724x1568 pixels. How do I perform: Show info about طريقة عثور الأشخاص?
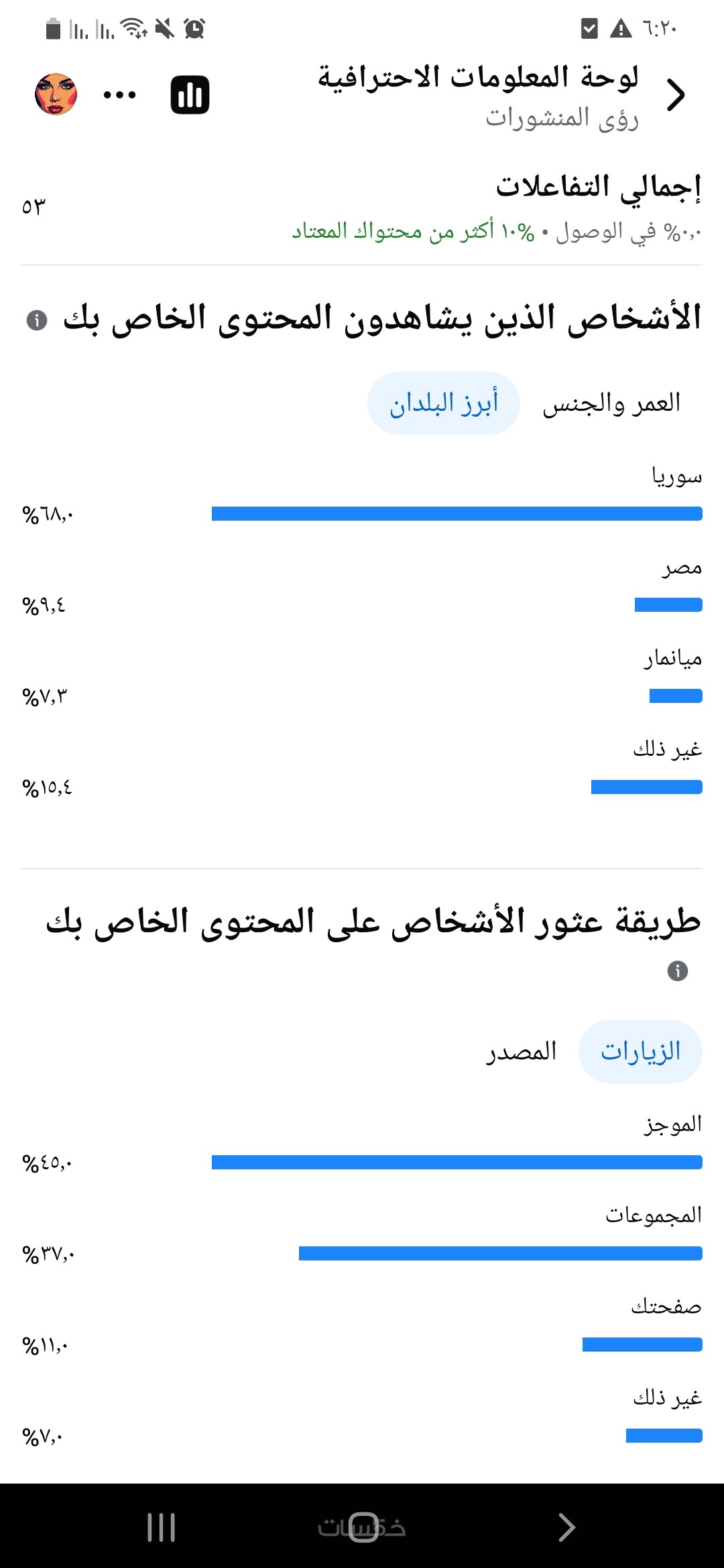(x=677, y=970)
